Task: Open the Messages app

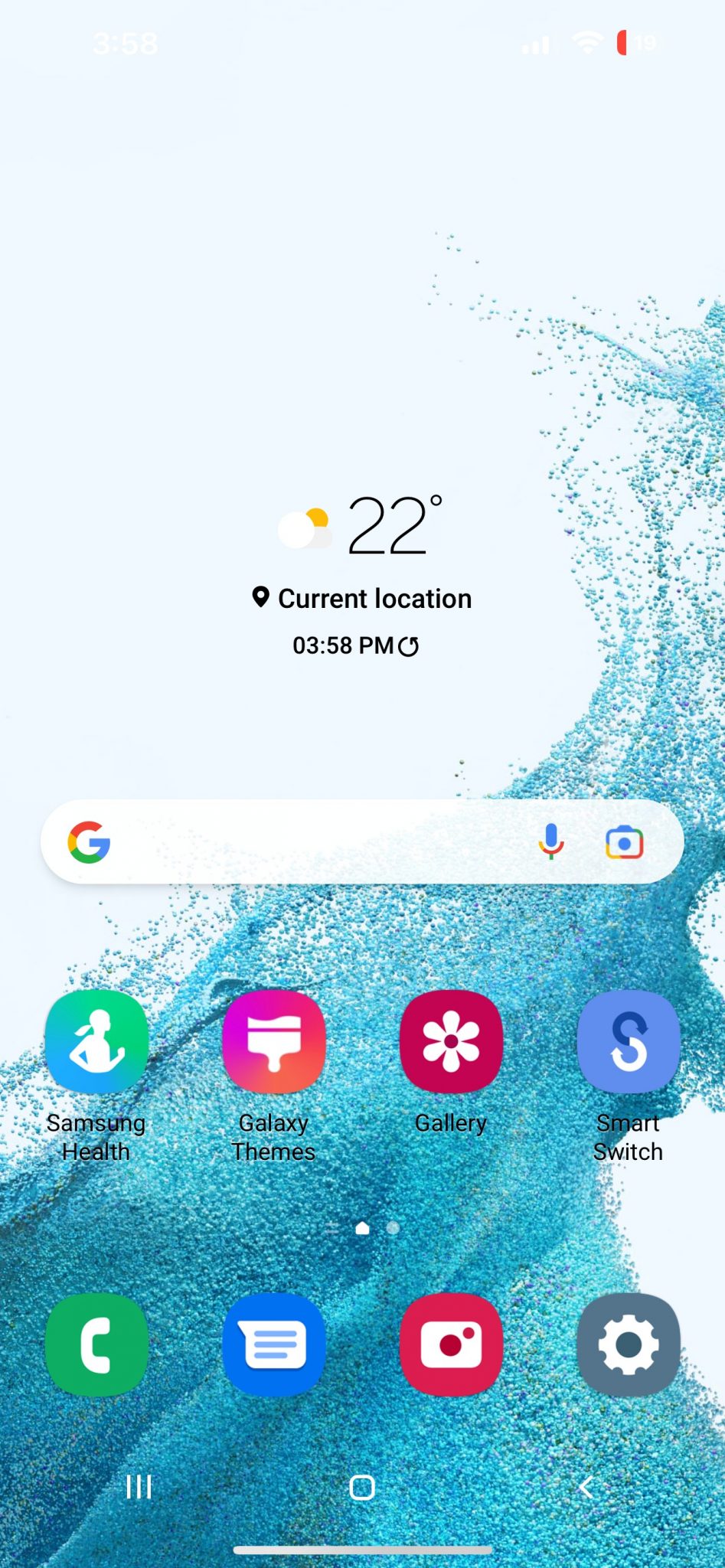Action: pos(273,1346)
